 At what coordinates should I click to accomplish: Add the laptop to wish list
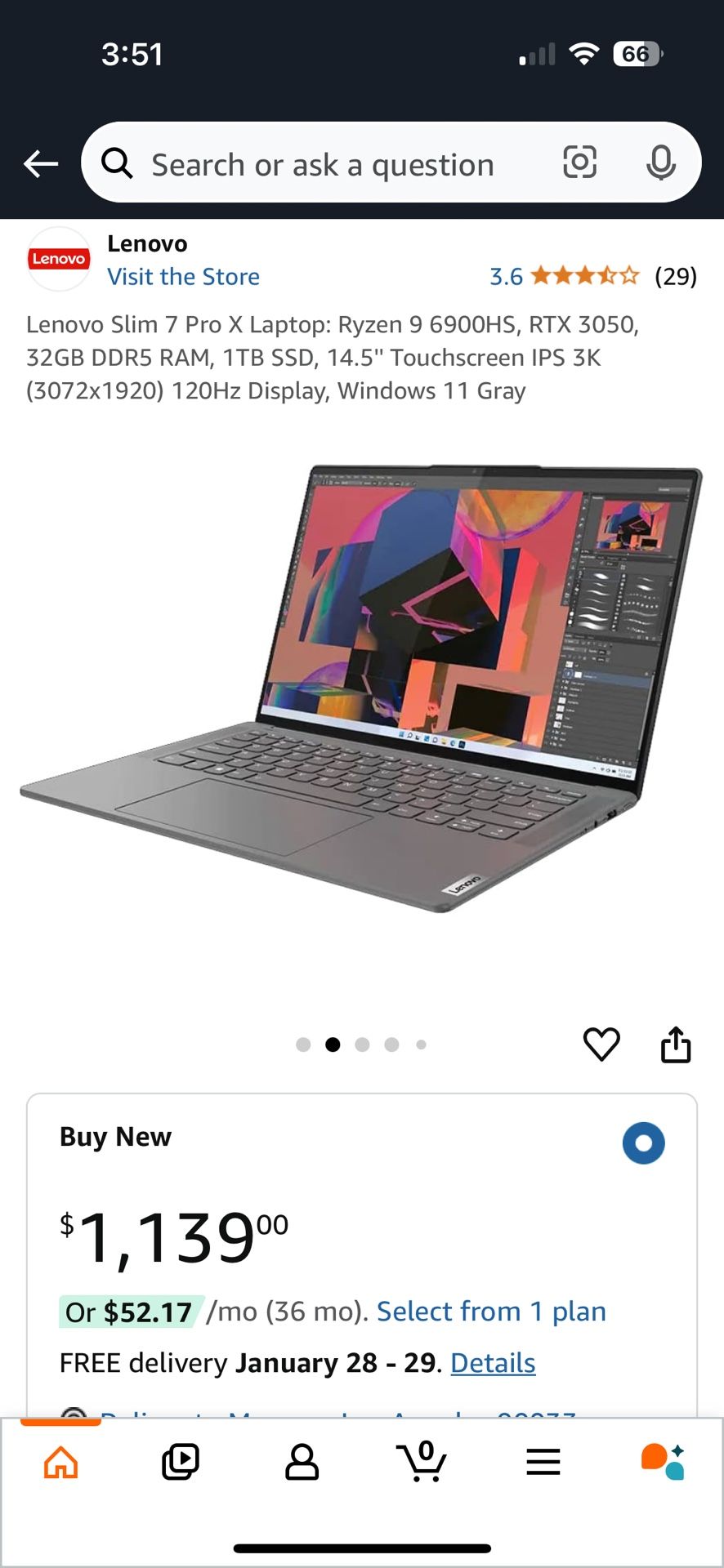[x=601, y=1045]
